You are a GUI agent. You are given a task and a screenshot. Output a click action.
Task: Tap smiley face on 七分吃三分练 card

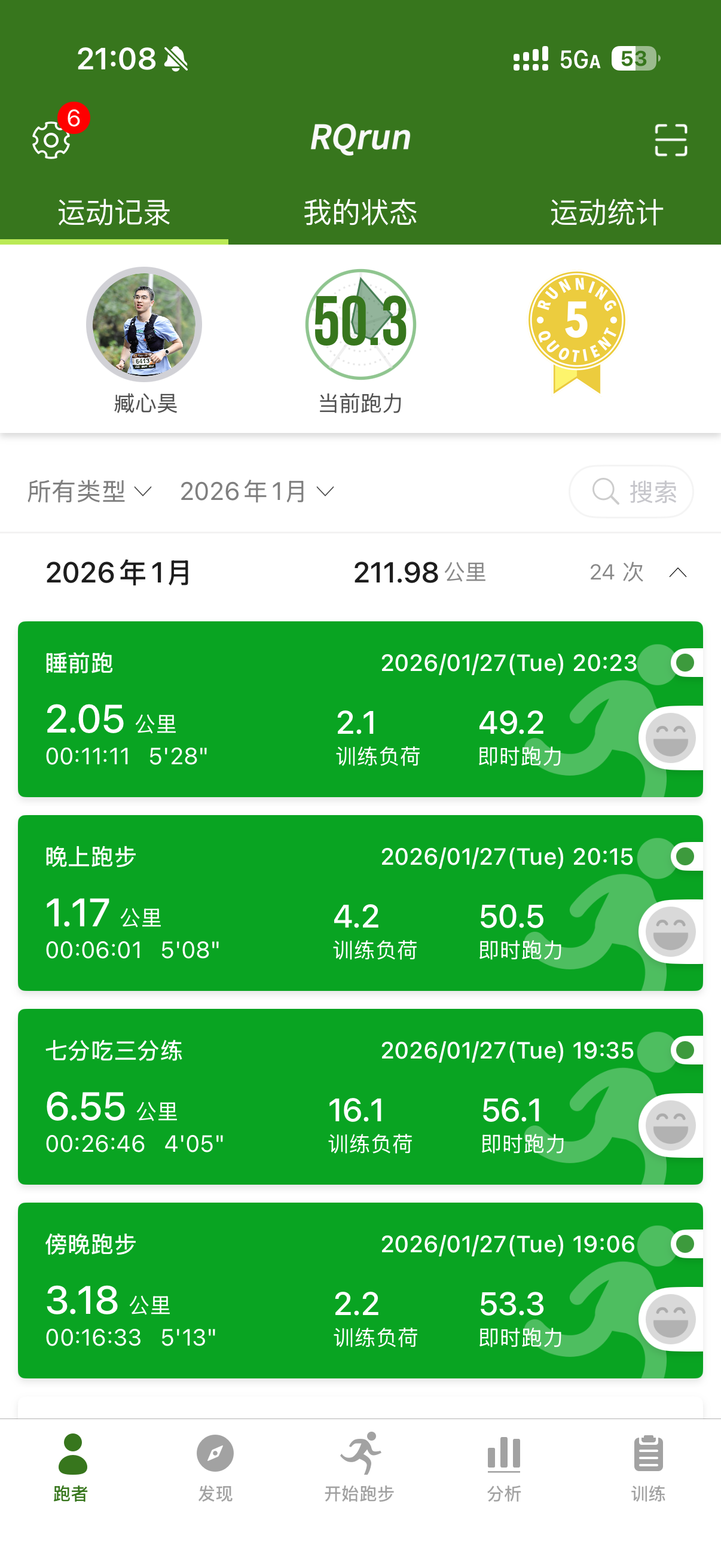670,1126
